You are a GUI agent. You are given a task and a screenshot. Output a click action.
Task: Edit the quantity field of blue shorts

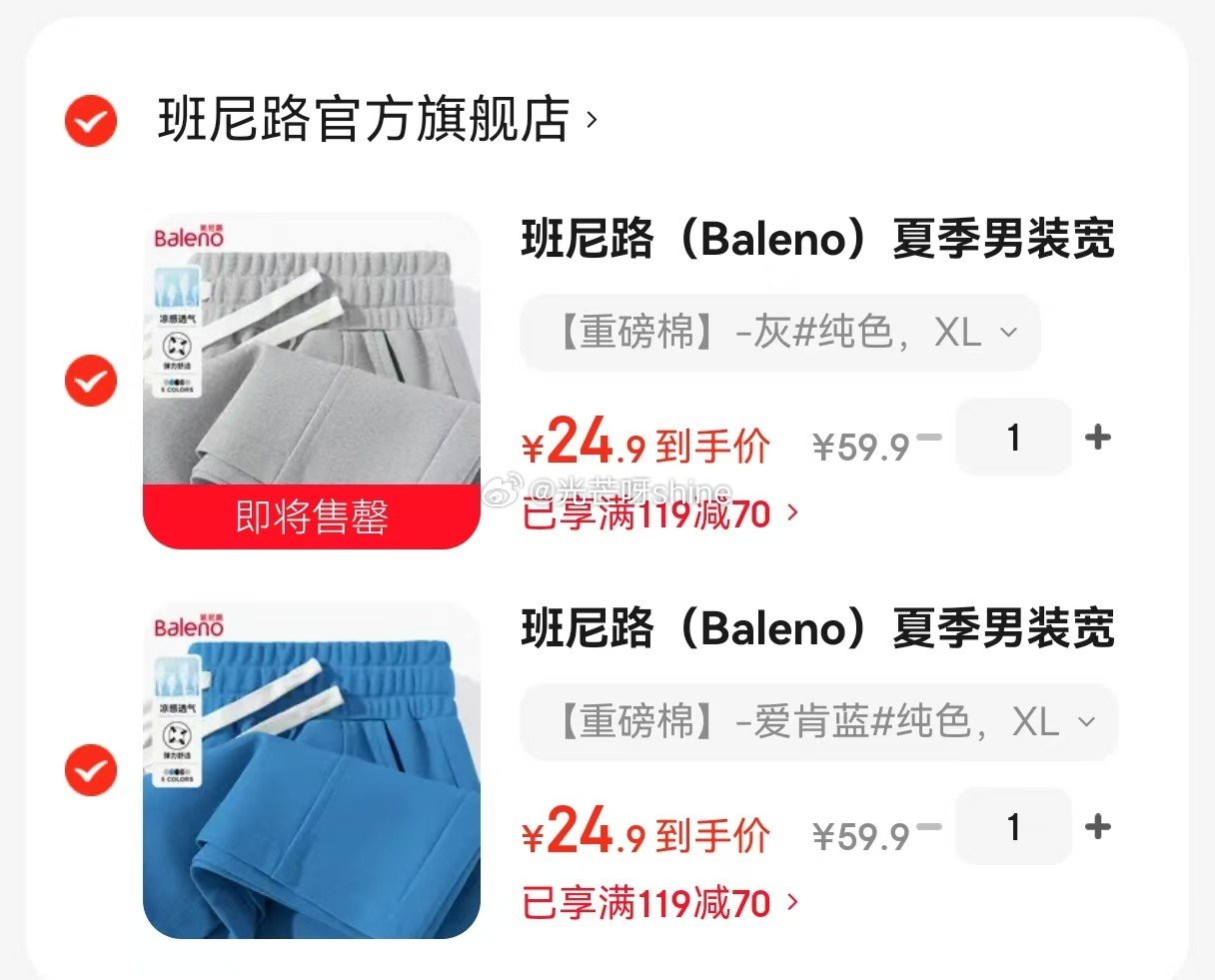tap(1013, 827)
